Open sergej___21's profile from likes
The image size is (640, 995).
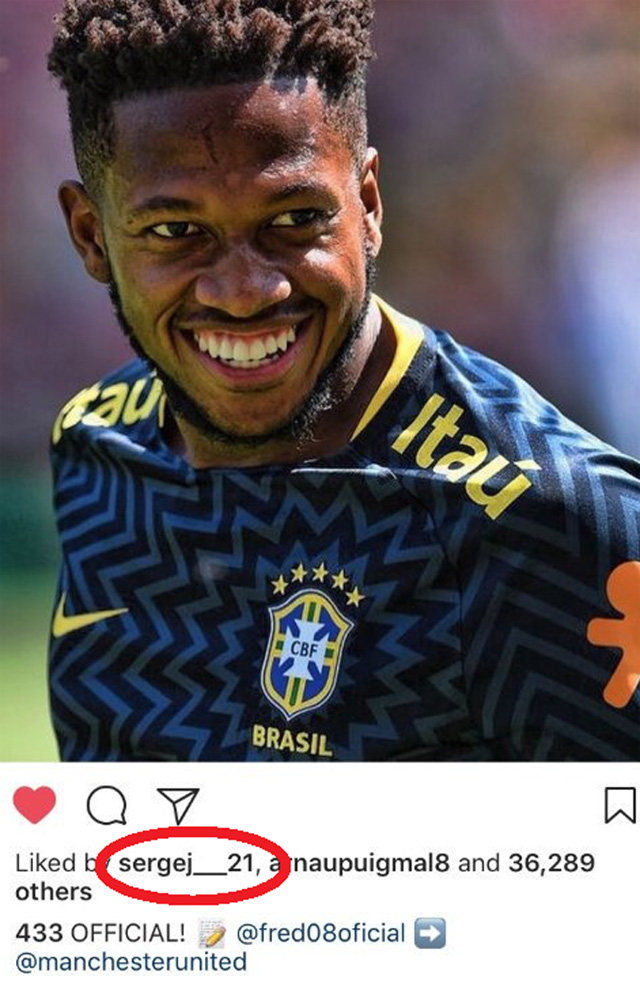[184, 863]
